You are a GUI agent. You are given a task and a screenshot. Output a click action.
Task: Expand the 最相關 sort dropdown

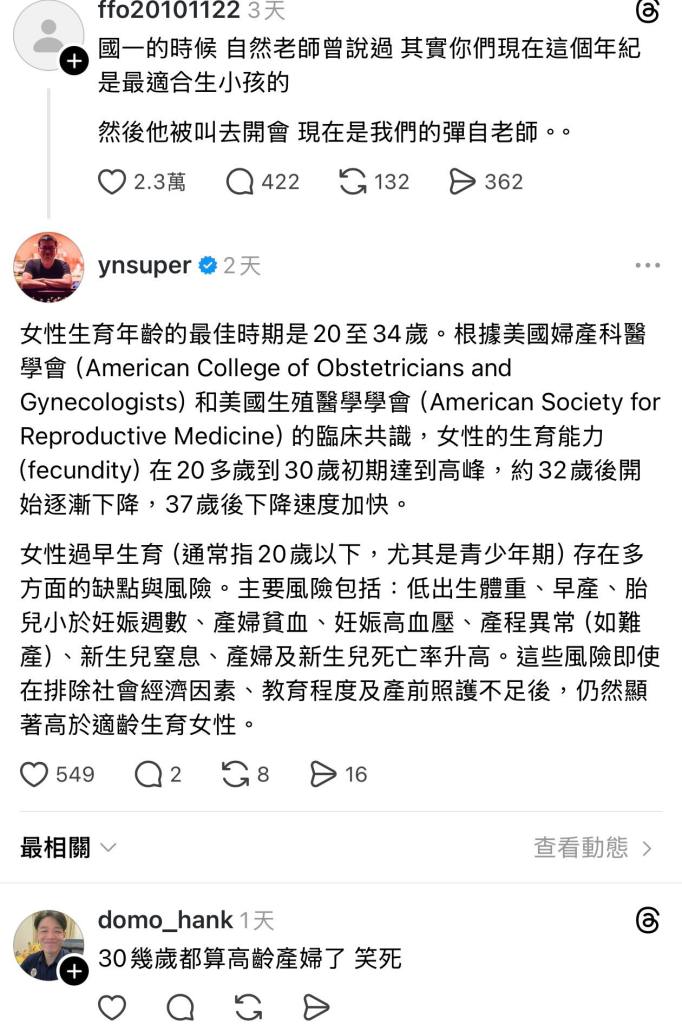click(68, 848)
